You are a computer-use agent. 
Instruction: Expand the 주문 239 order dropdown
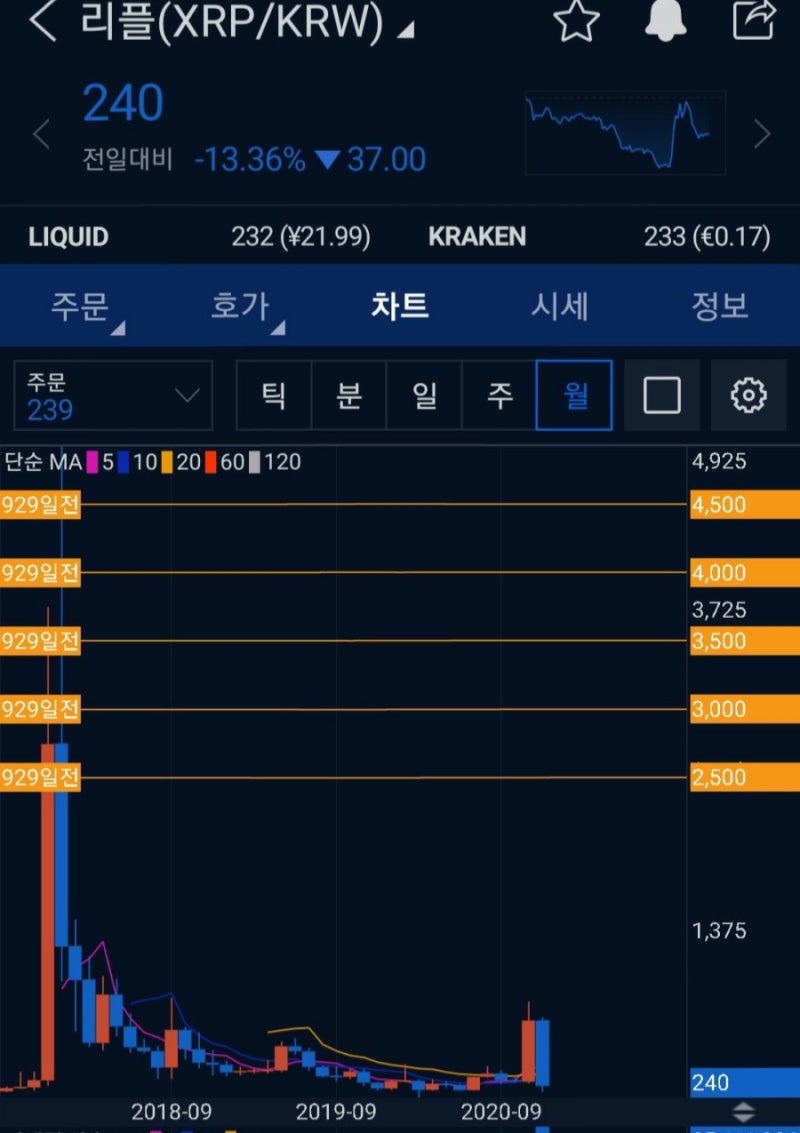point(113,395)
